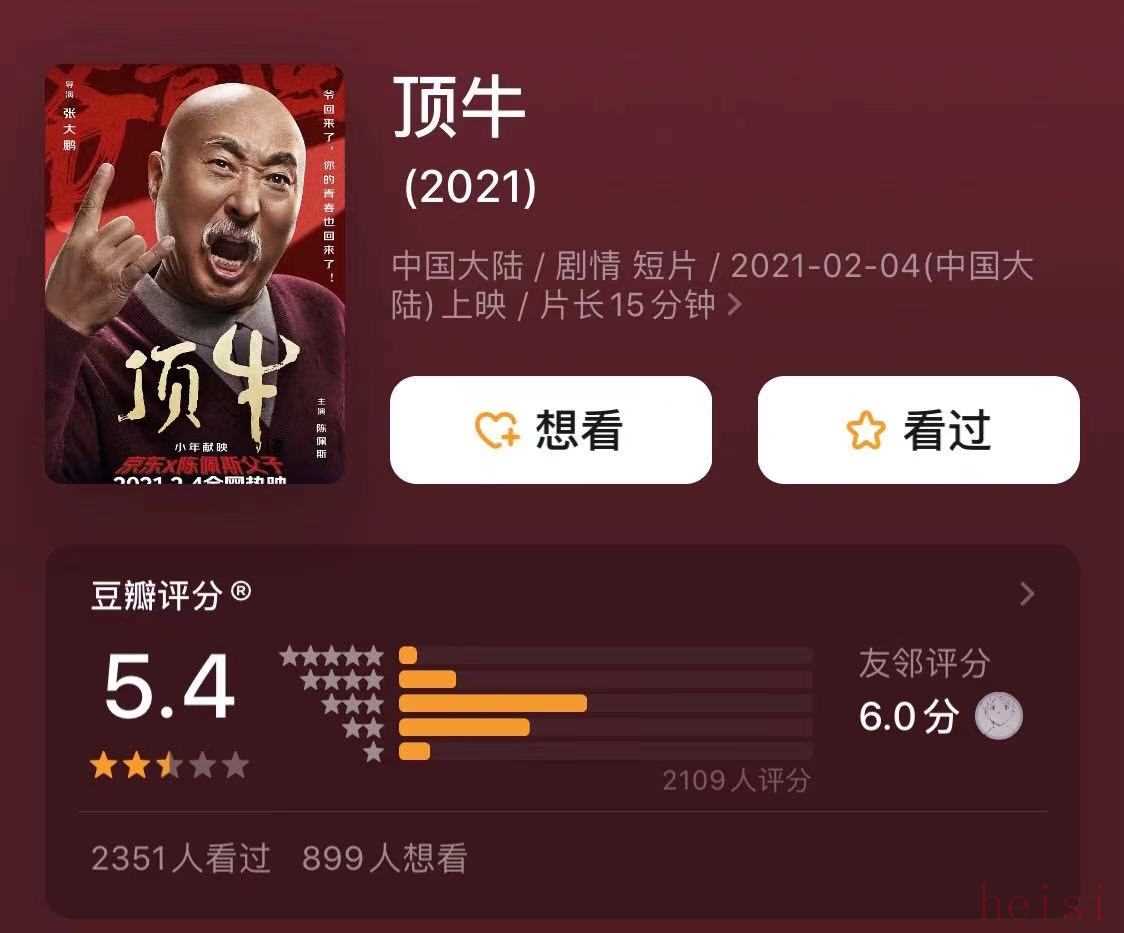Tap the 想看 (want to watch) button
1124x933 pixels.
pyautogui.click(x=550, y=430)
